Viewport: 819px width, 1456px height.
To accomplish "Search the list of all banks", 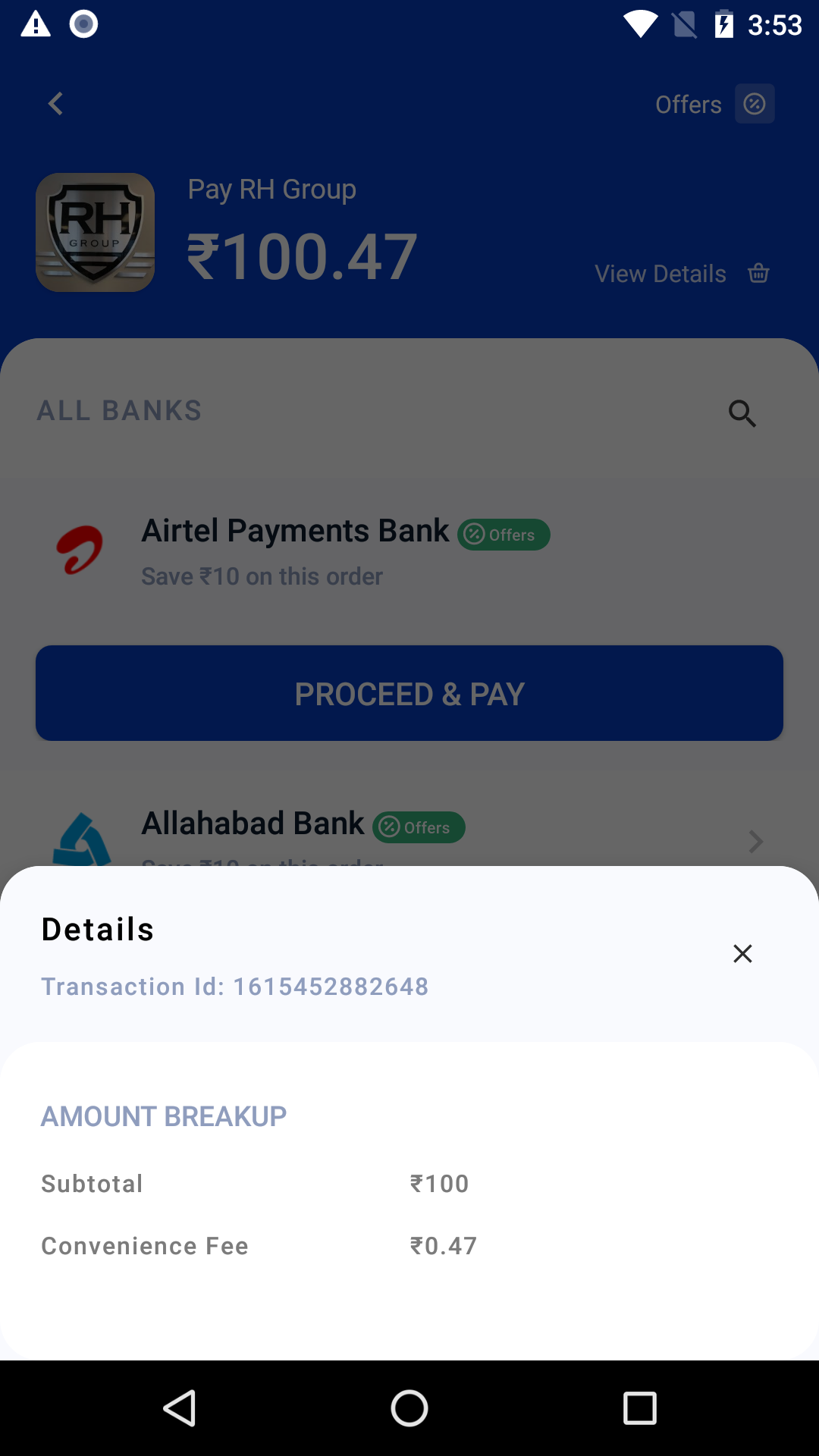I will pos(742,413).
